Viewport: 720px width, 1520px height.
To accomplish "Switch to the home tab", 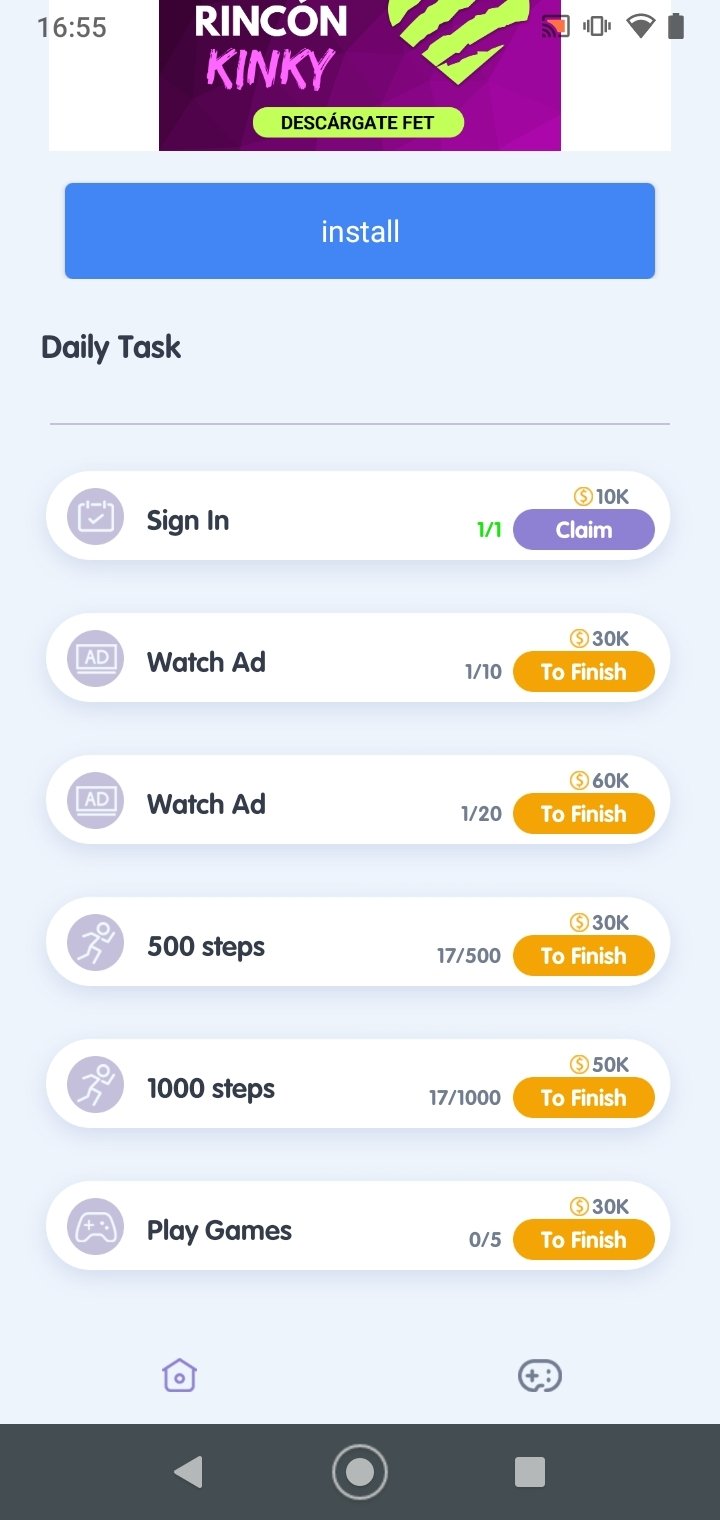I will click(x=180, y=1376).
